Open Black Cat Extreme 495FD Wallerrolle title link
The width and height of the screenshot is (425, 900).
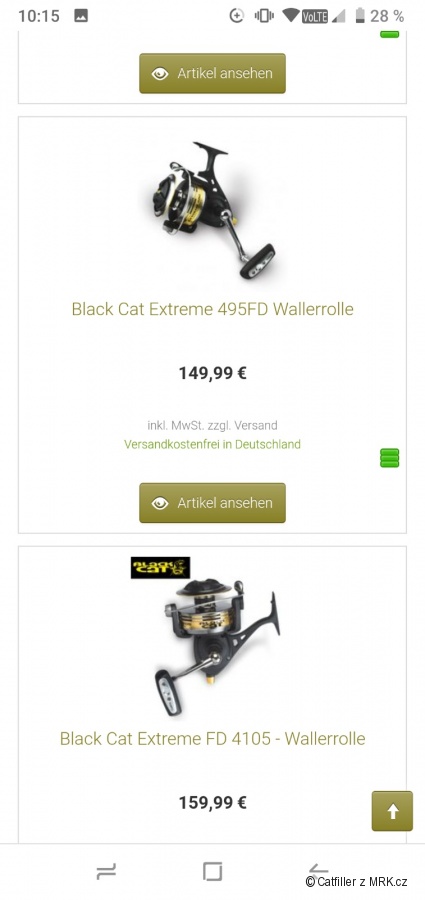(212, 309)
